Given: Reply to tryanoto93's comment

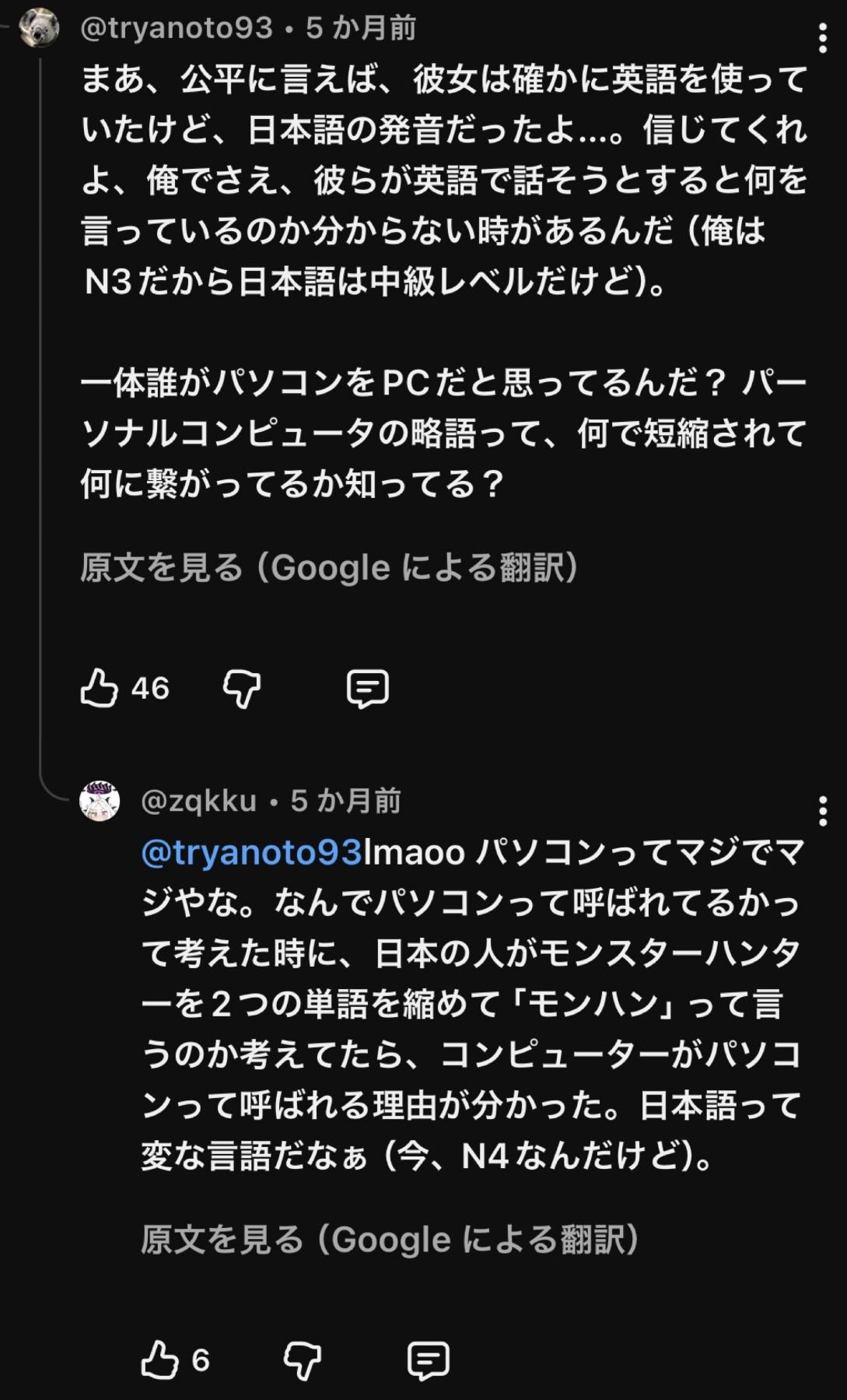Looking at the screenshot, I should point(368,689).
